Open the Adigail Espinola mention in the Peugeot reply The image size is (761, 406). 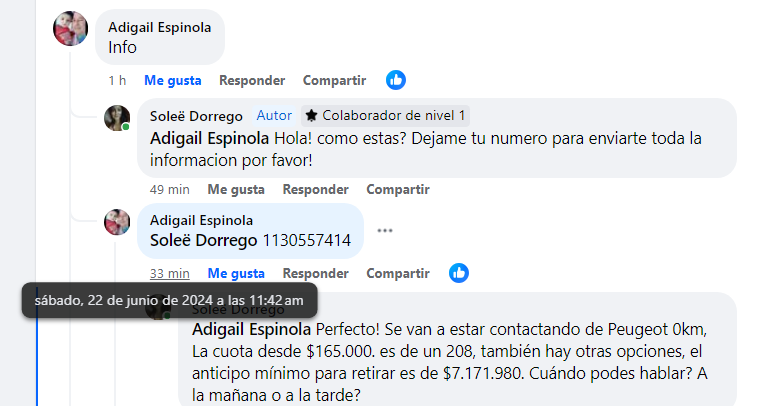coord(251,328)
